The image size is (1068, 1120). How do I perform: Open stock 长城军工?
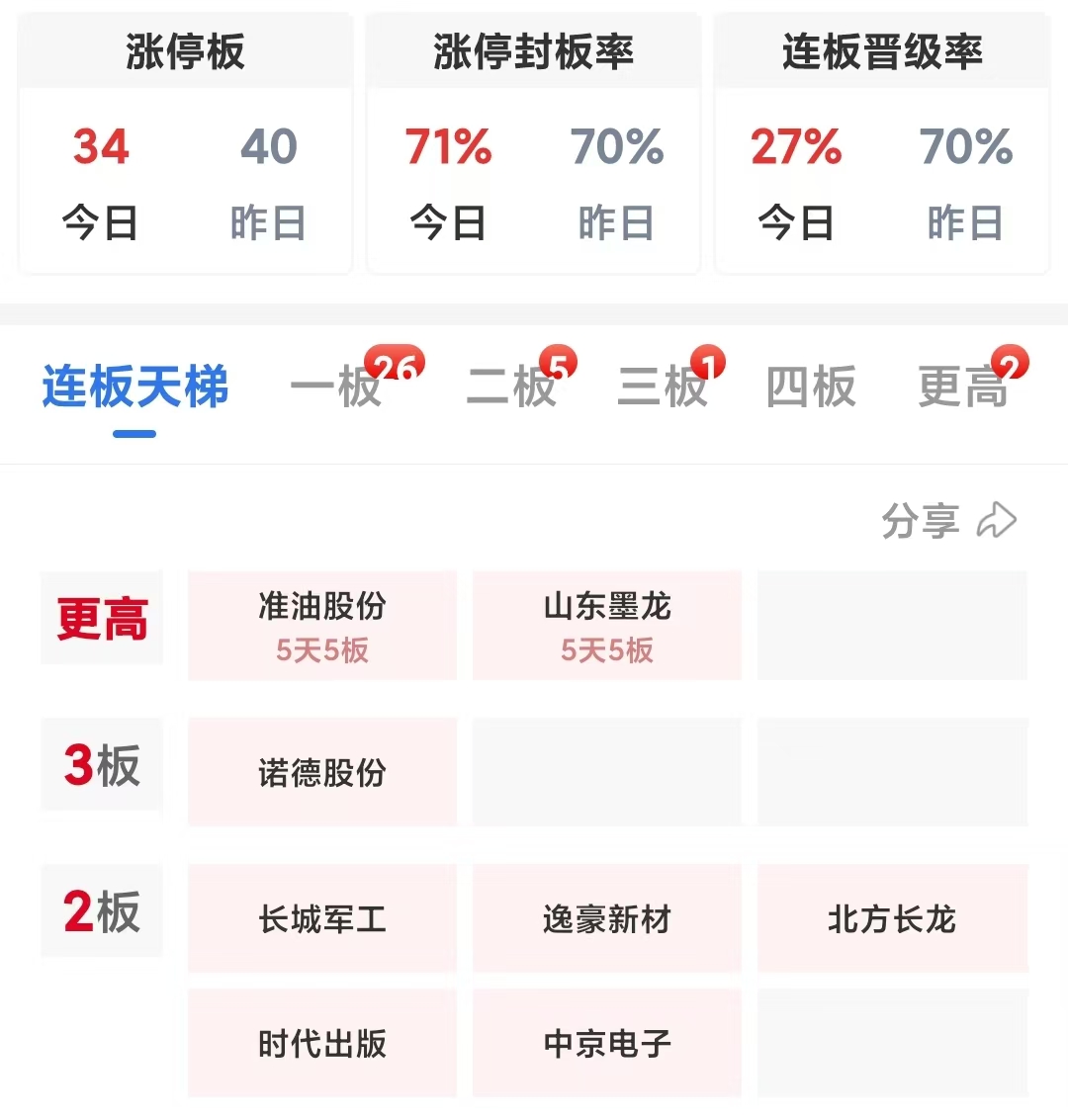click(322, 918)
